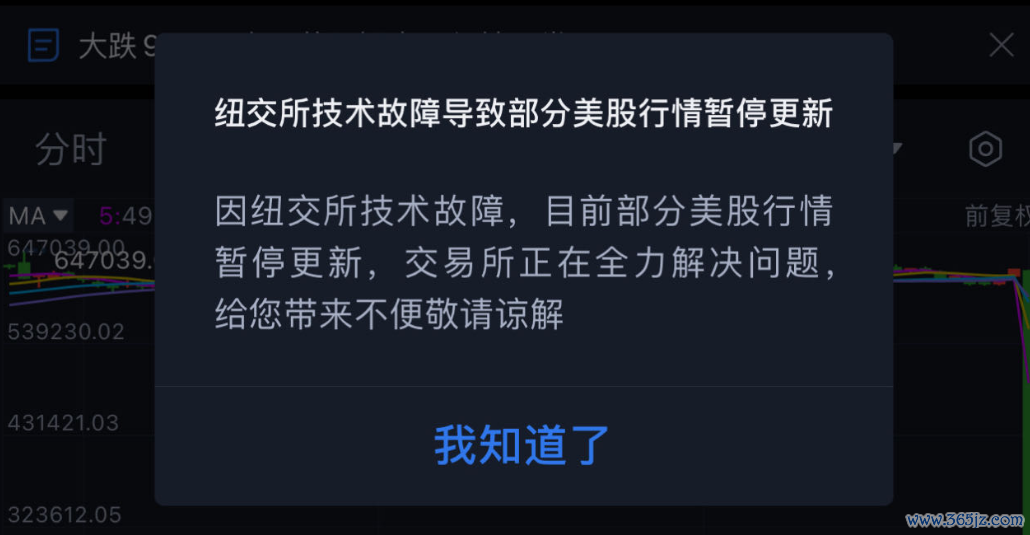1030x535 pixels.
Task: Expand the MA indicator dropdown
Action: pyautogui.click(x=40, y=215)
